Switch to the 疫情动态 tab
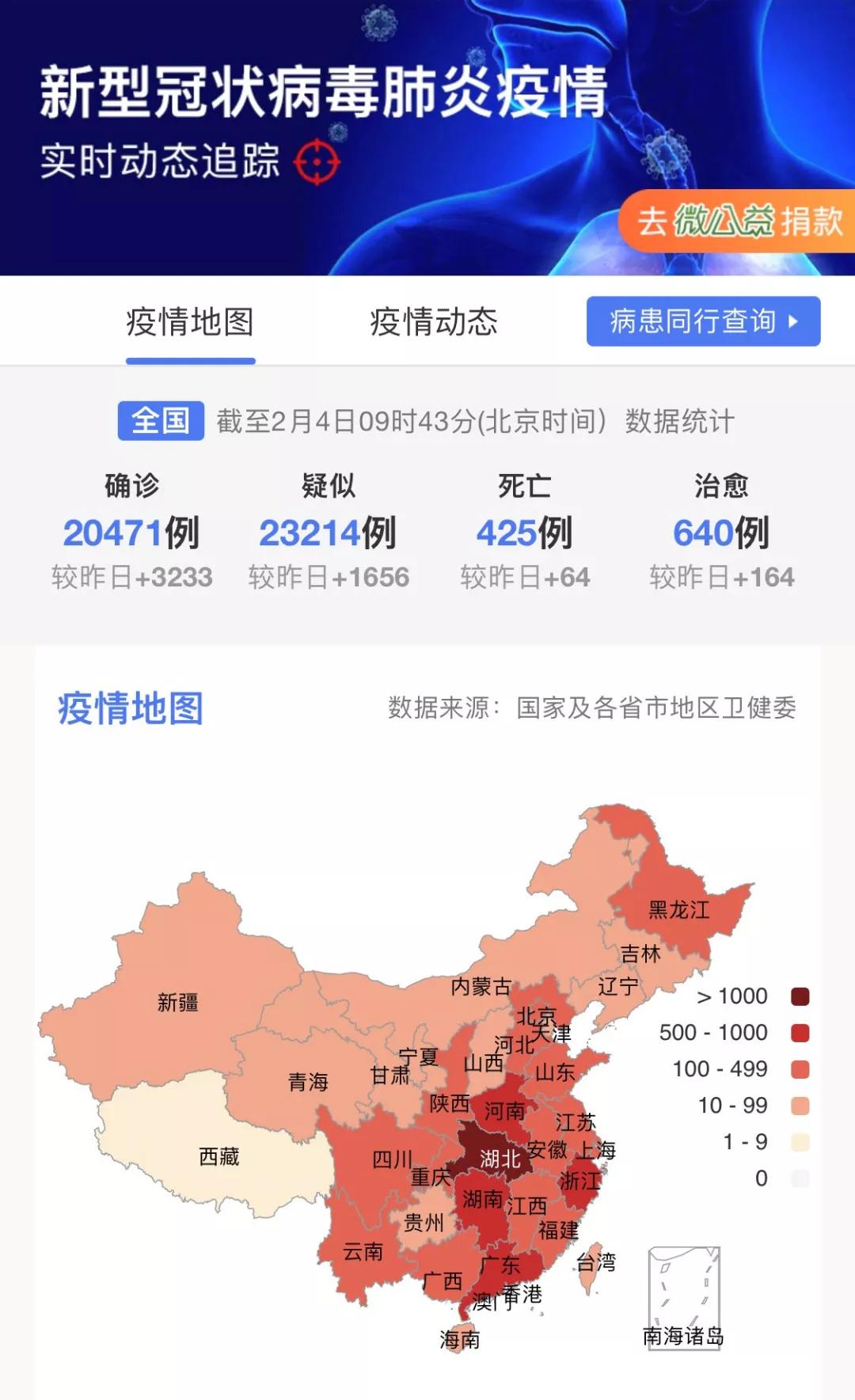This screenshot has width=855, height=1400. [x=434, y=322]
